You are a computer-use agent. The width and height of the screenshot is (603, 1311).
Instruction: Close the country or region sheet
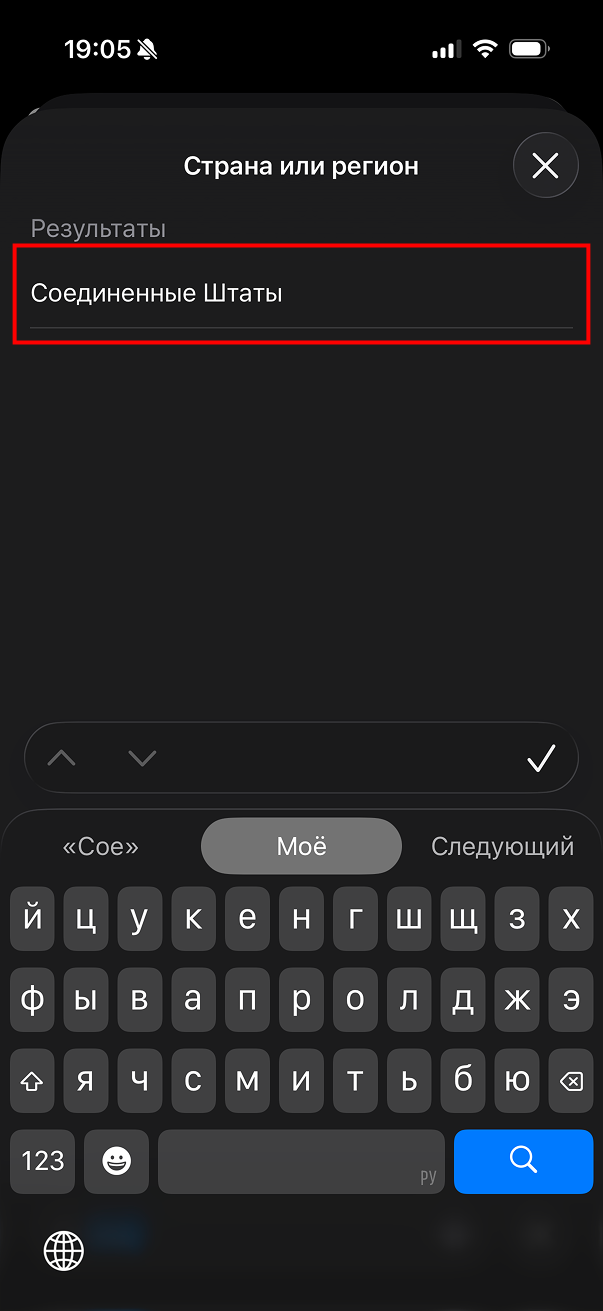coord(545,165)
